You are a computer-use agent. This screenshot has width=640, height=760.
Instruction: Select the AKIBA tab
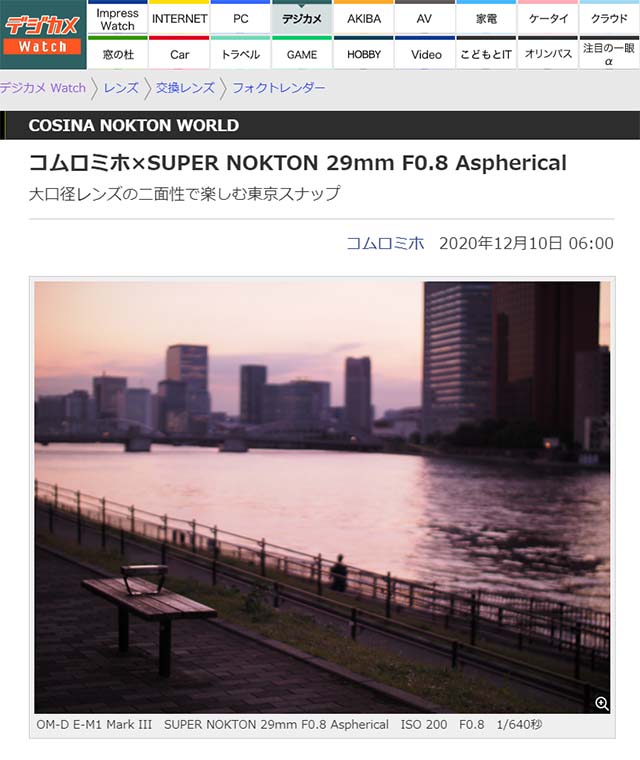[x=364, y=19]
